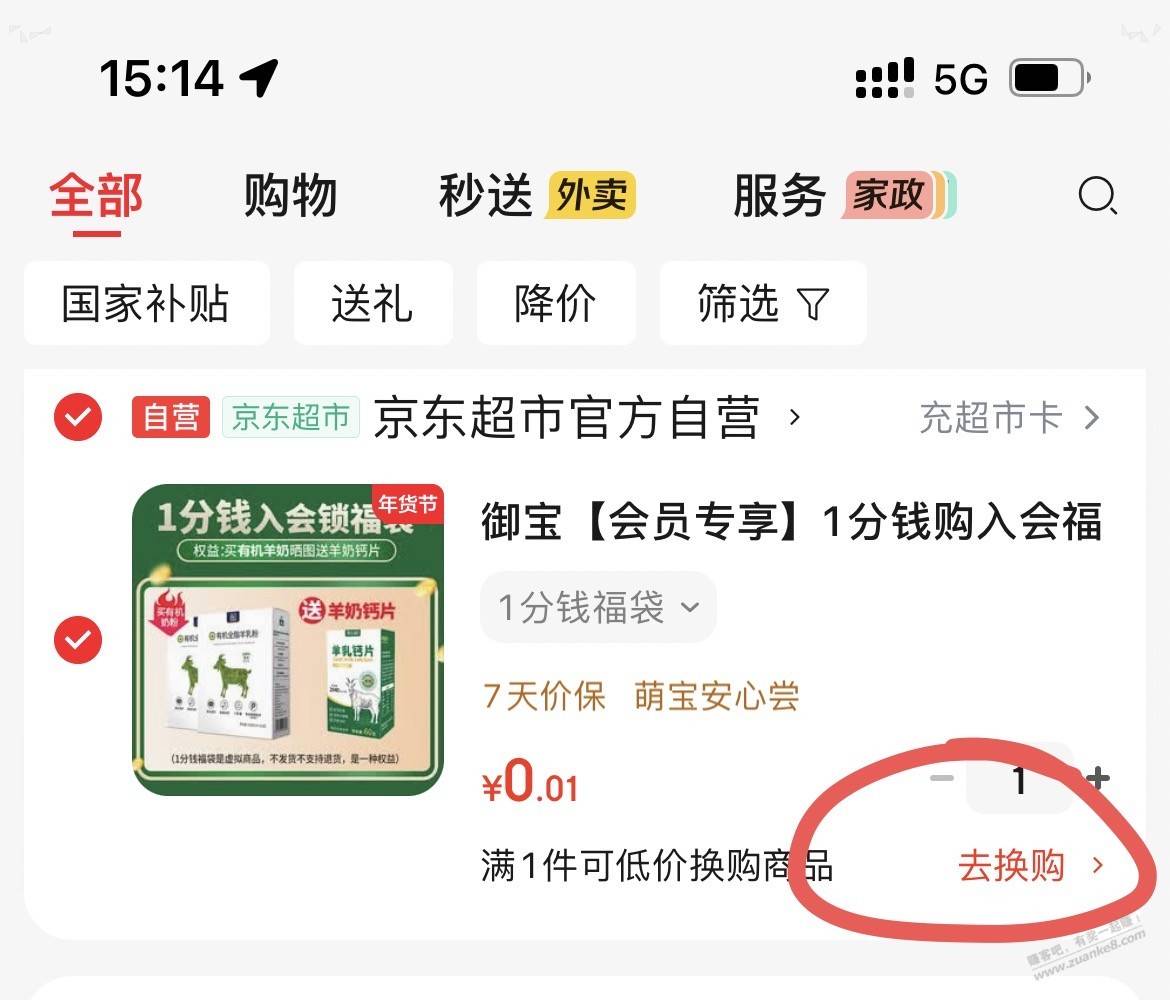Image resolution: width=1170 pixels, height=1000 pixels.
Task: Select the 全部 tab
Action: tap(97, 196)
